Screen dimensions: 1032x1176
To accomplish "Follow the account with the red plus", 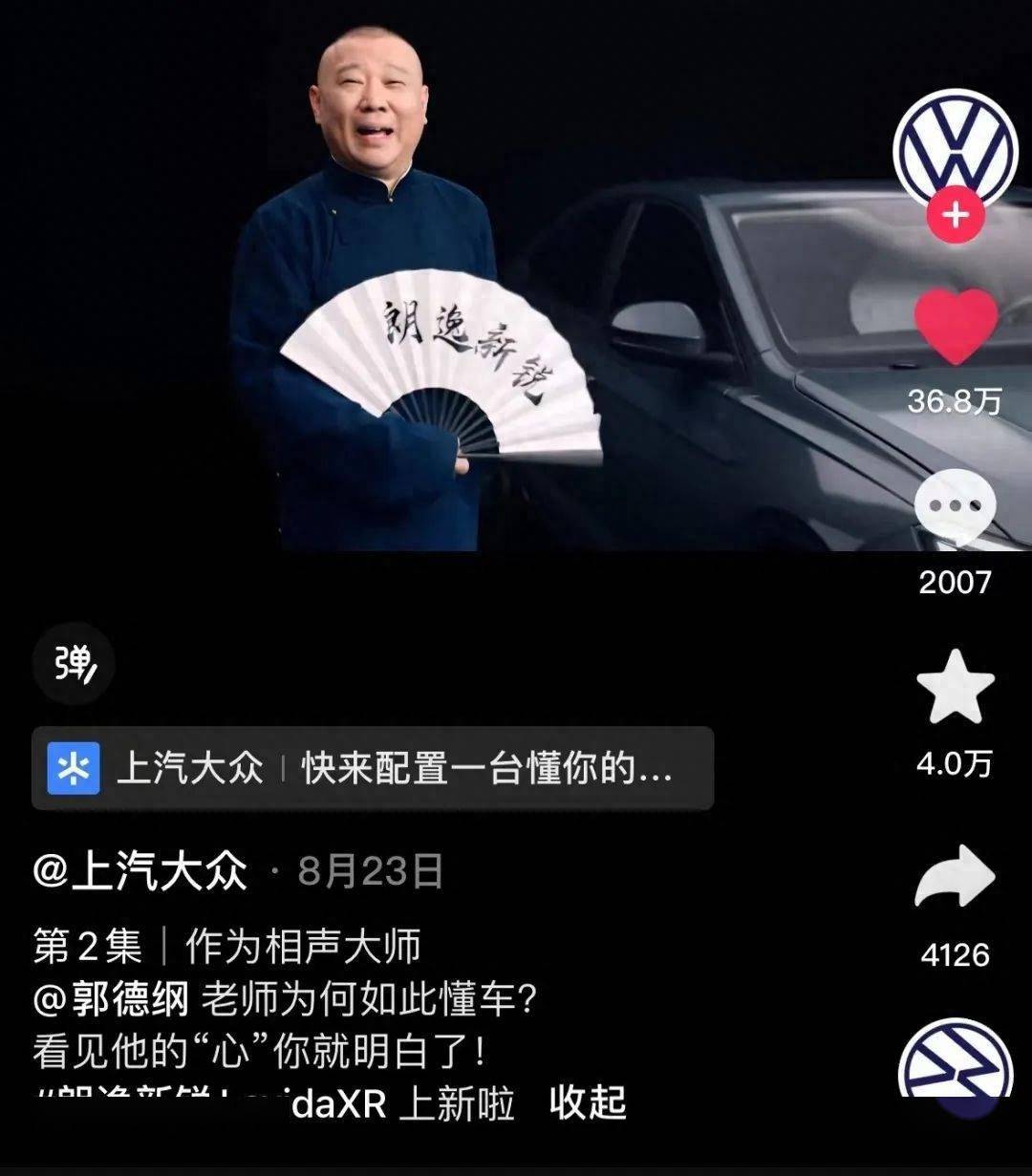I will 955,214.
